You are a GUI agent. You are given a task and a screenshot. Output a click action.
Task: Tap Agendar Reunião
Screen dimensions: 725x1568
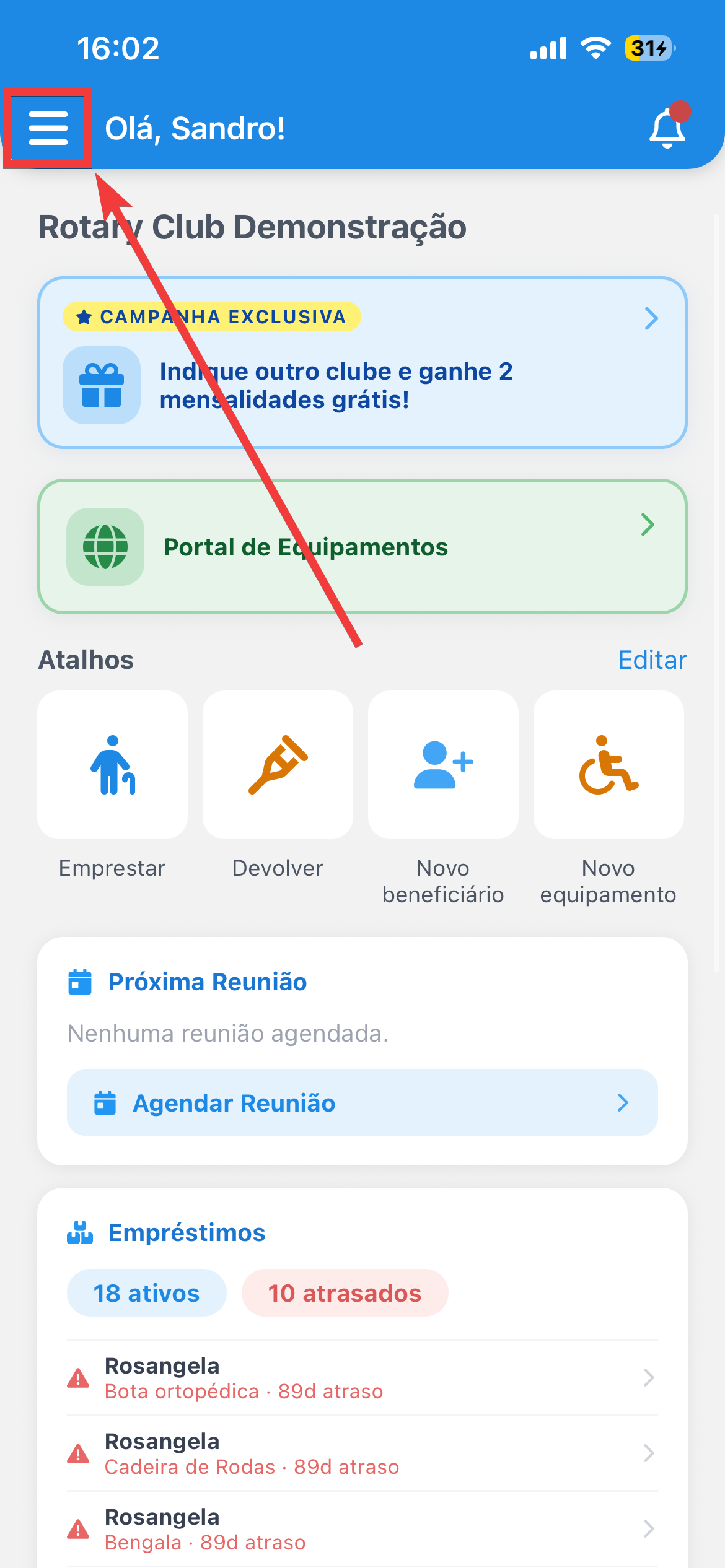click(x=362, y=1102)
